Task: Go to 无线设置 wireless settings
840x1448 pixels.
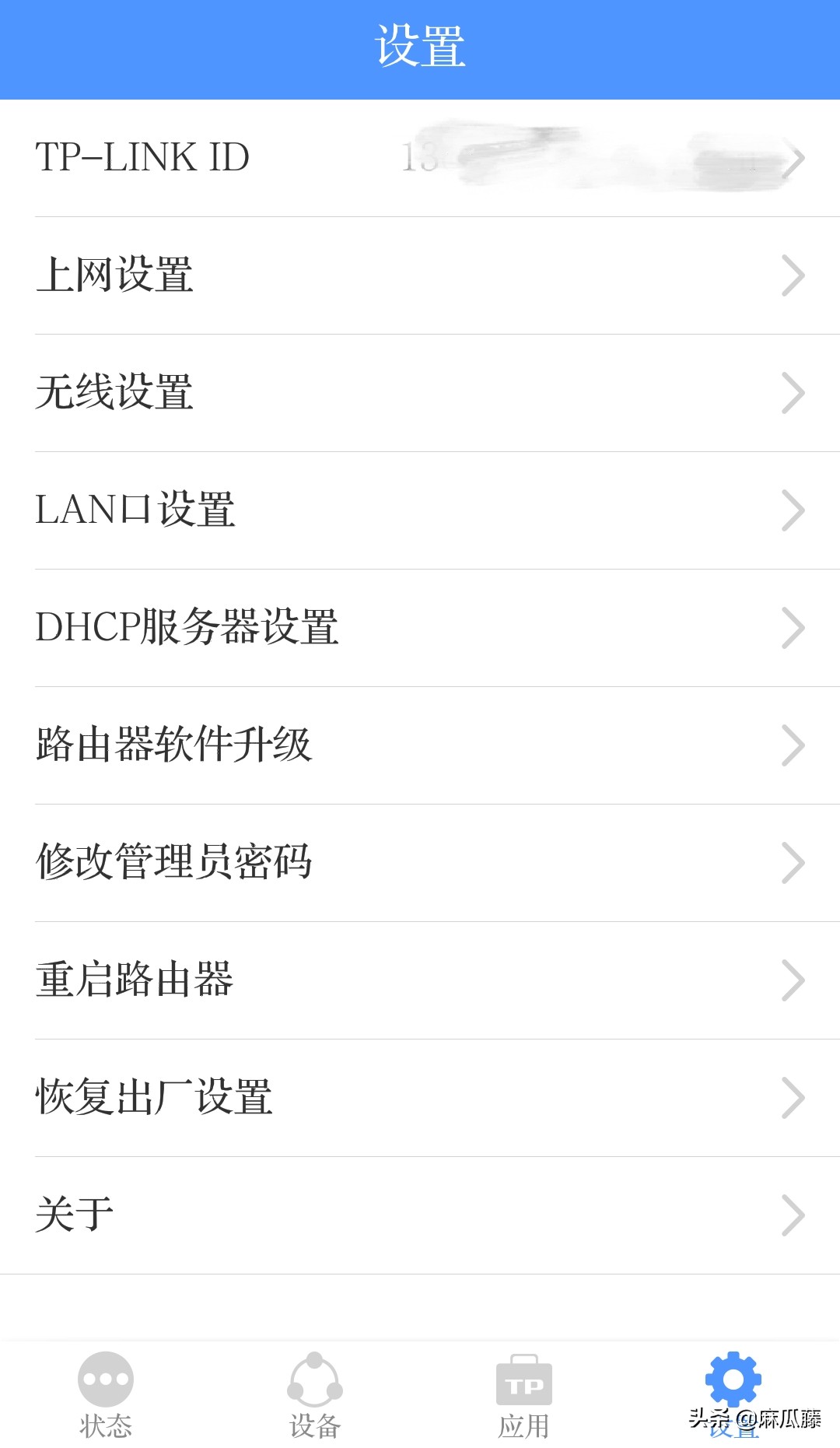Action: coord(420,393)
